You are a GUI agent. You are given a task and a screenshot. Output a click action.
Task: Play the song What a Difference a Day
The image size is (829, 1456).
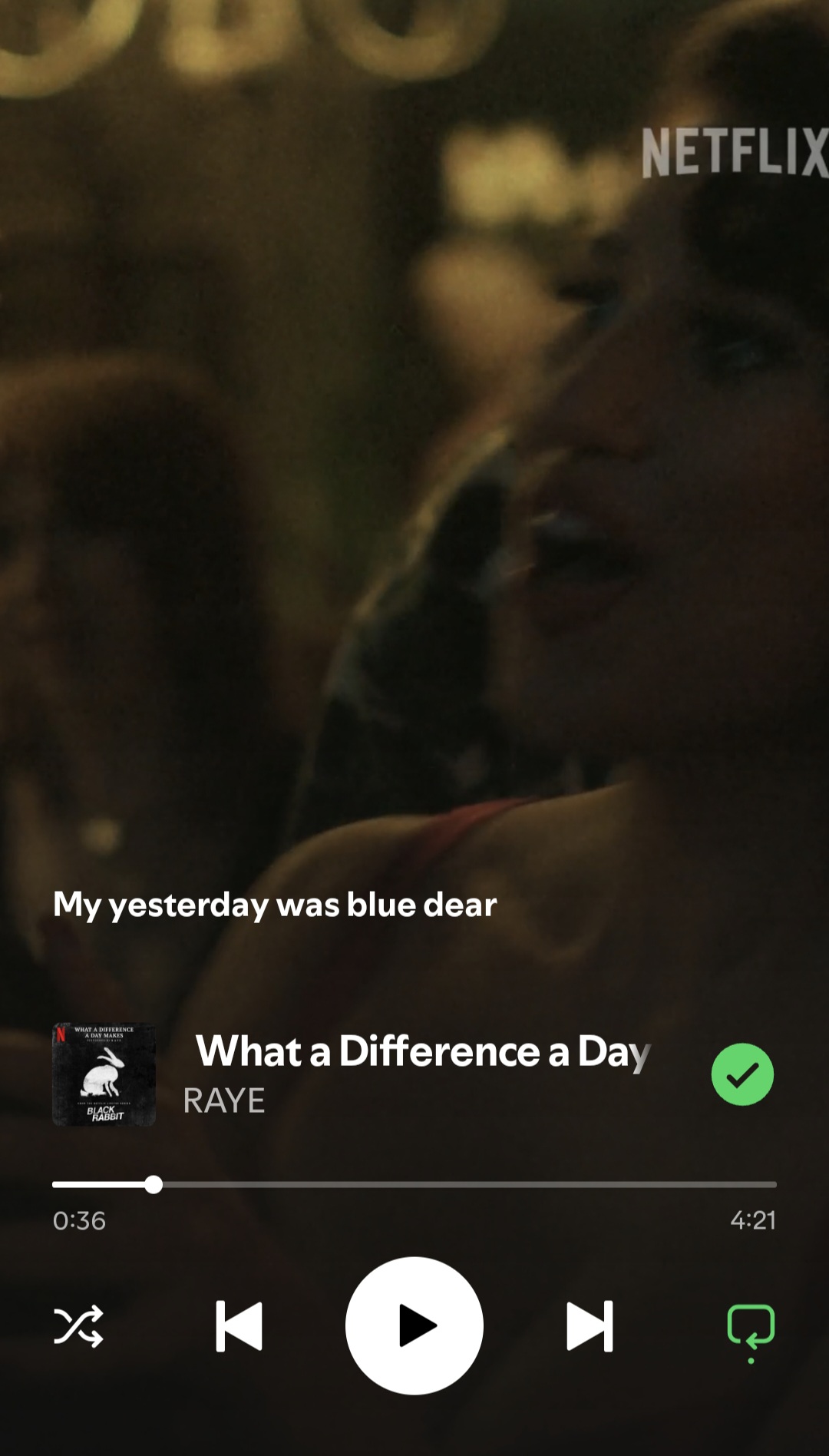click(414, 1325)
